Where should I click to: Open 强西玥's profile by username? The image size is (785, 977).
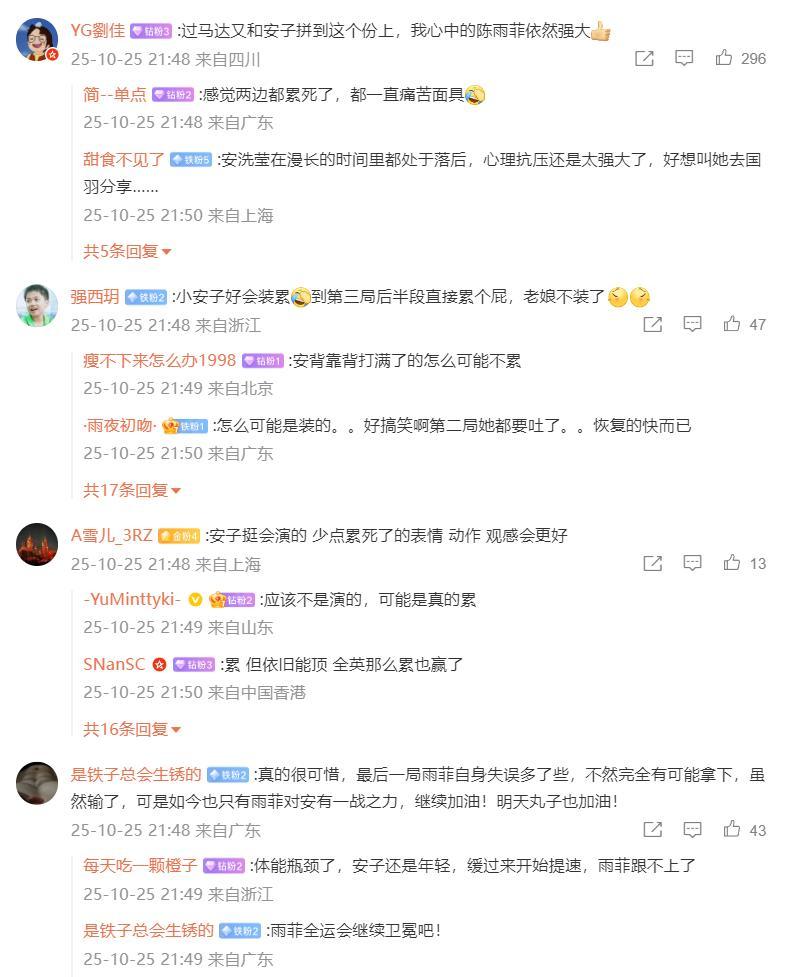pyautogui.click(x=95, y=296)
